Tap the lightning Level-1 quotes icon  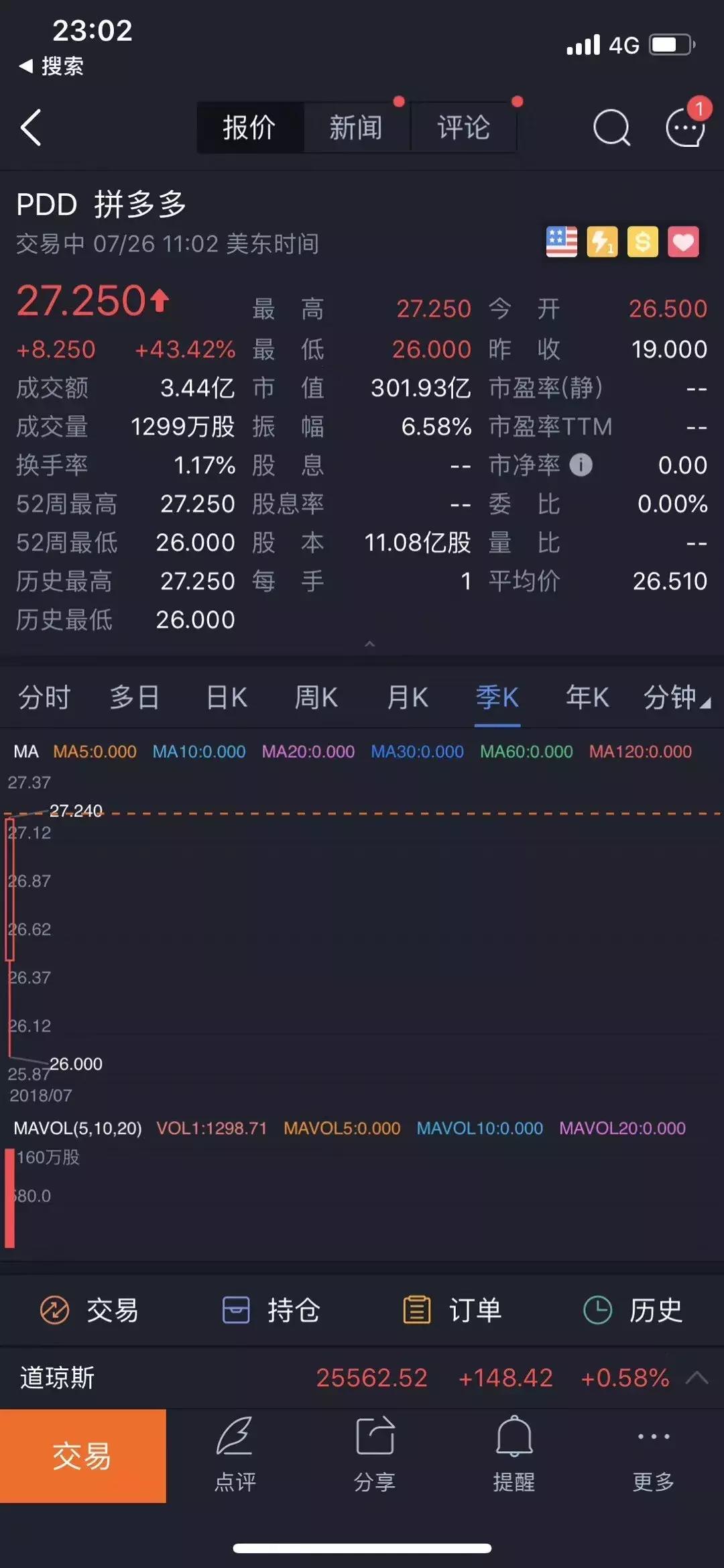602,242
